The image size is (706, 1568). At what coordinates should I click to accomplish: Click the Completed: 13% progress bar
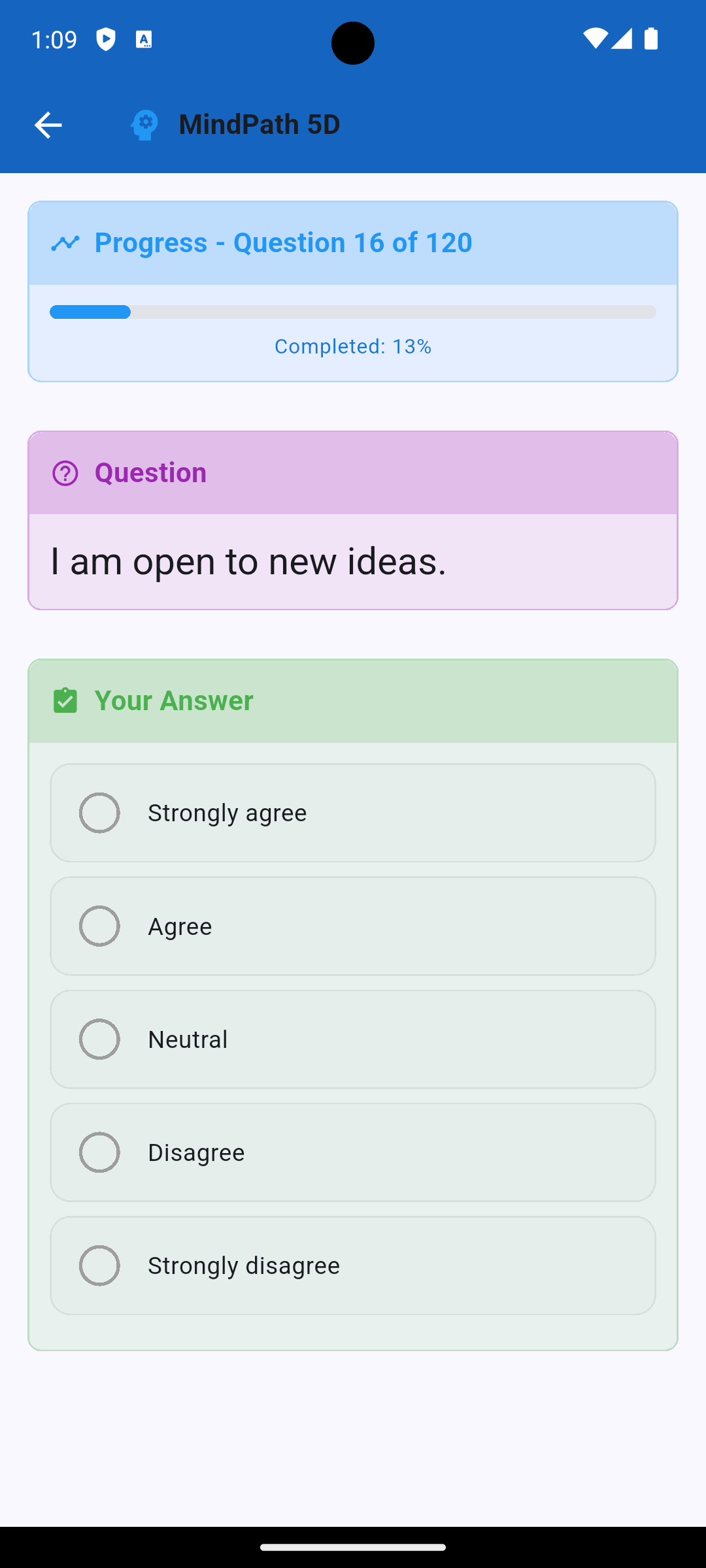[x=353, y=312]
